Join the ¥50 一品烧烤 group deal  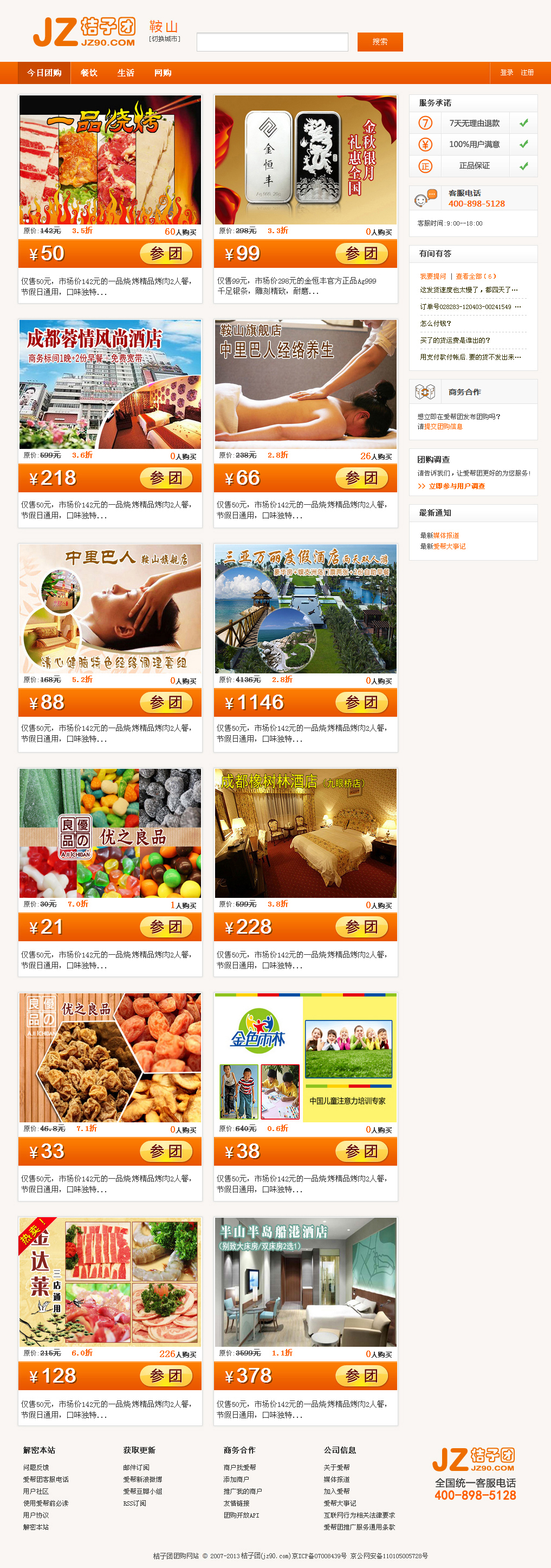165,253
